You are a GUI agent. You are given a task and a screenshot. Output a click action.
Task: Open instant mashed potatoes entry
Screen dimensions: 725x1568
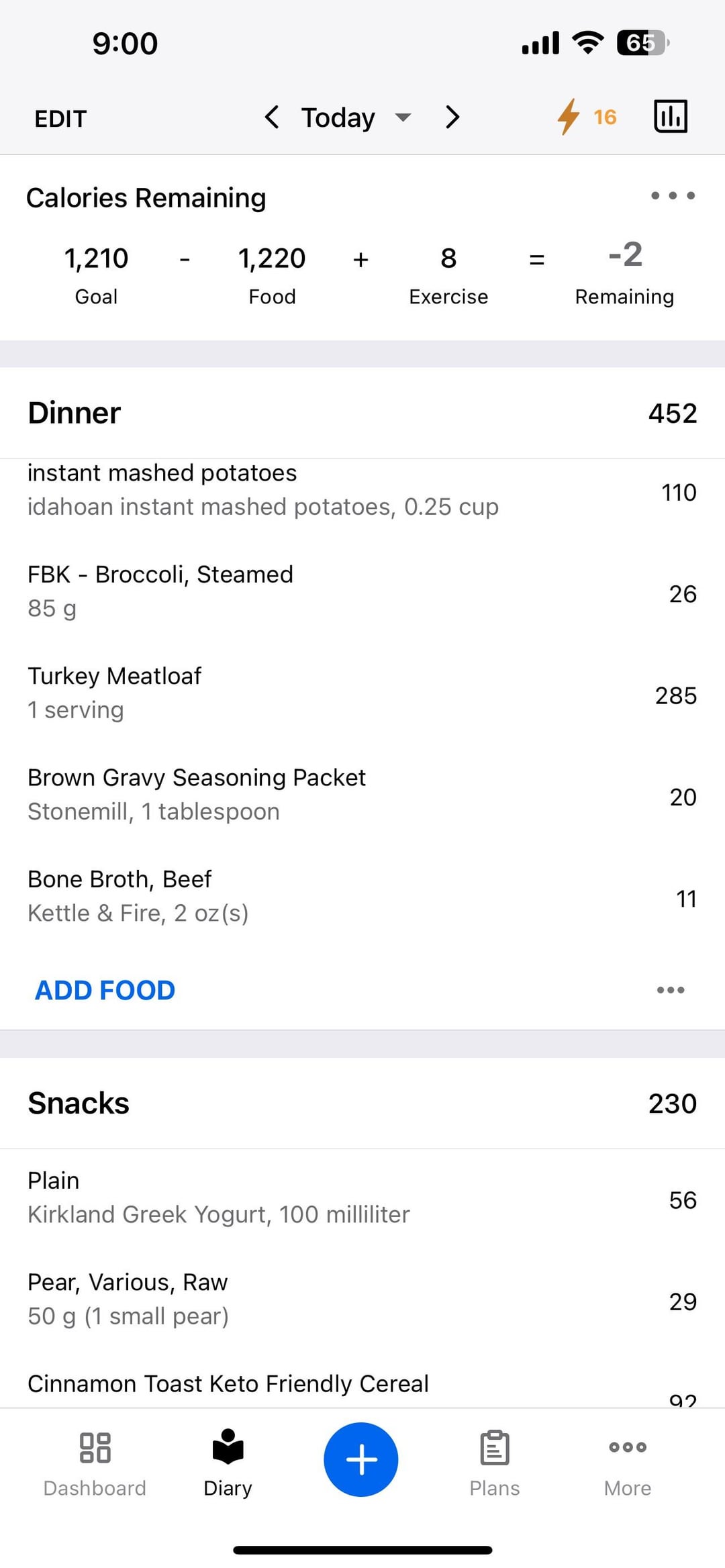[x=362, y=490]
